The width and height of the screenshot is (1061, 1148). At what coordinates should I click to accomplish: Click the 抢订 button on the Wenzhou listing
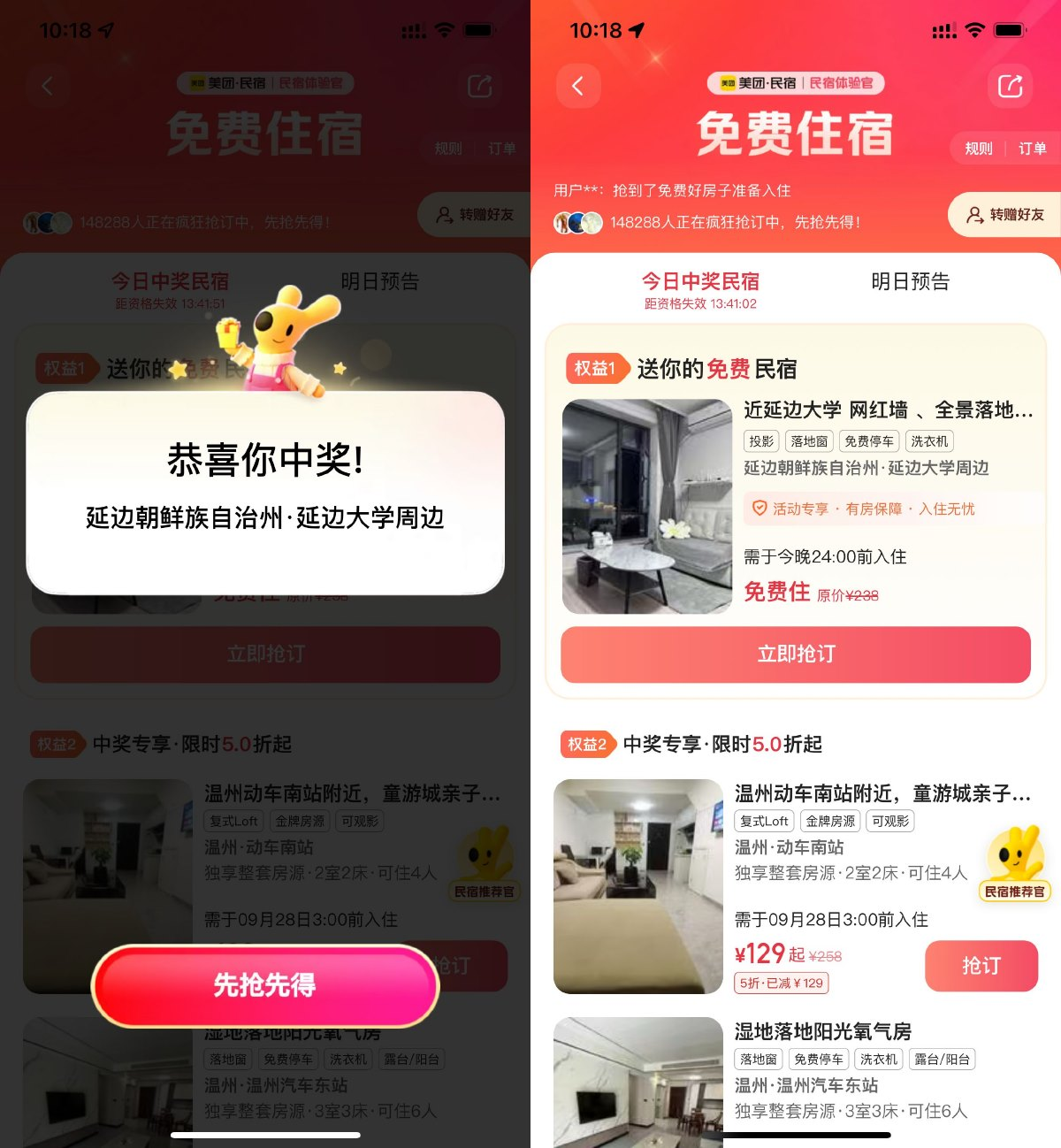coord(981,966)
